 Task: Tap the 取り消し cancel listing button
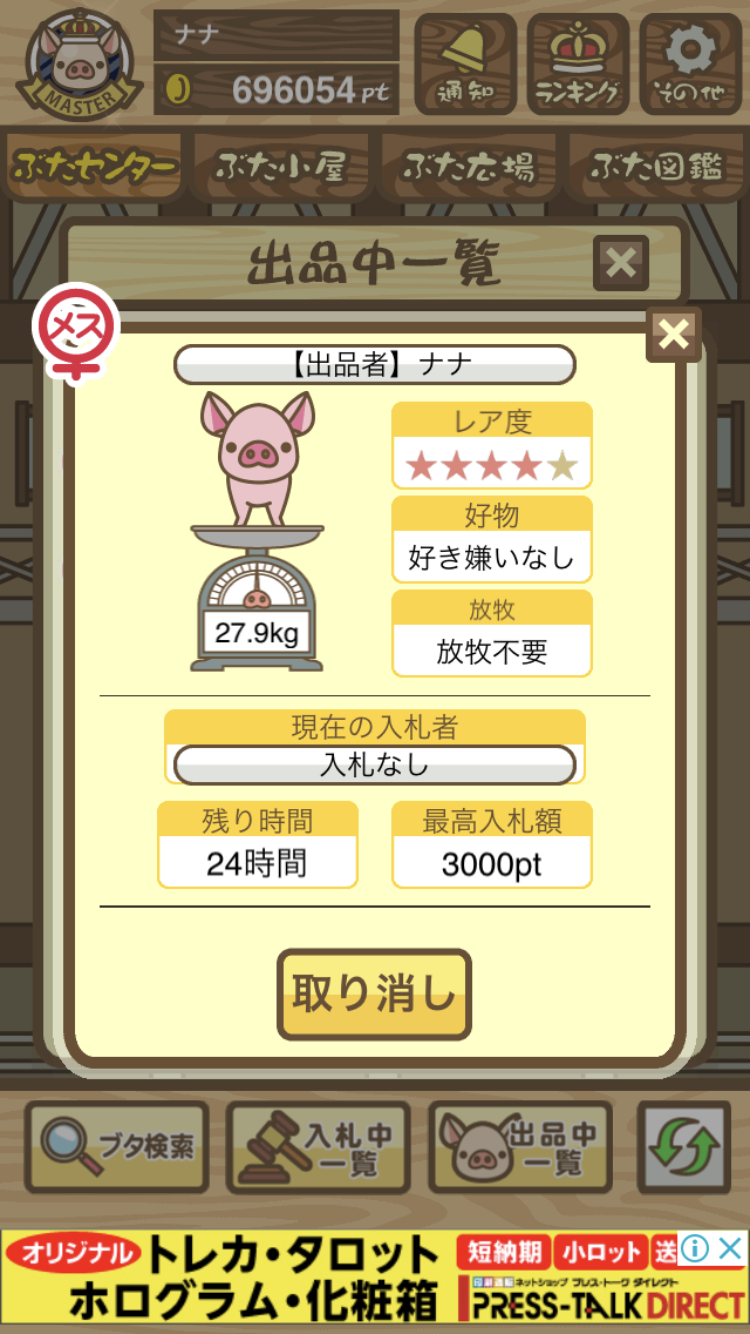tap(374, 994)
